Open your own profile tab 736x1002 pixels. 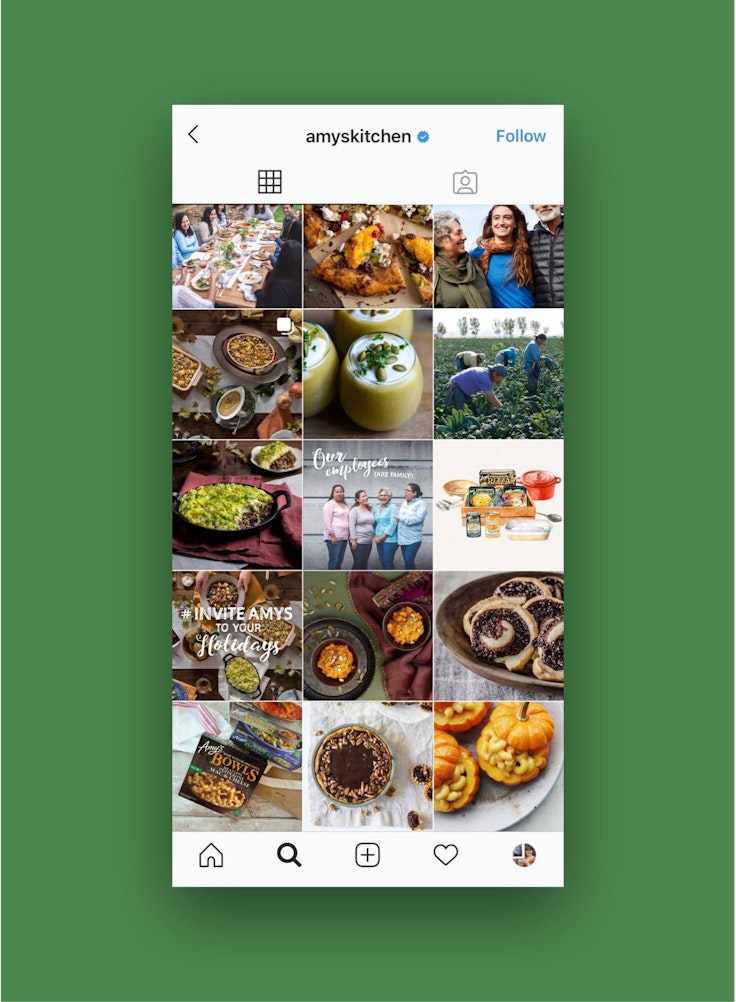(524, 855)
